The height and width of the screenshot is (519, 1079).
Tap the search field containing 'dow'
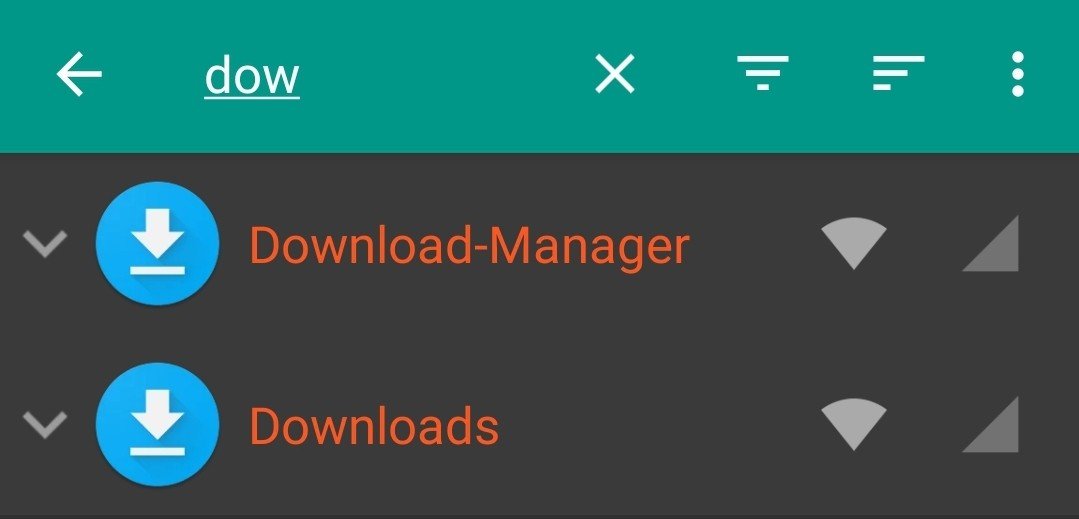pyautogui.click(x=252, y=76)
